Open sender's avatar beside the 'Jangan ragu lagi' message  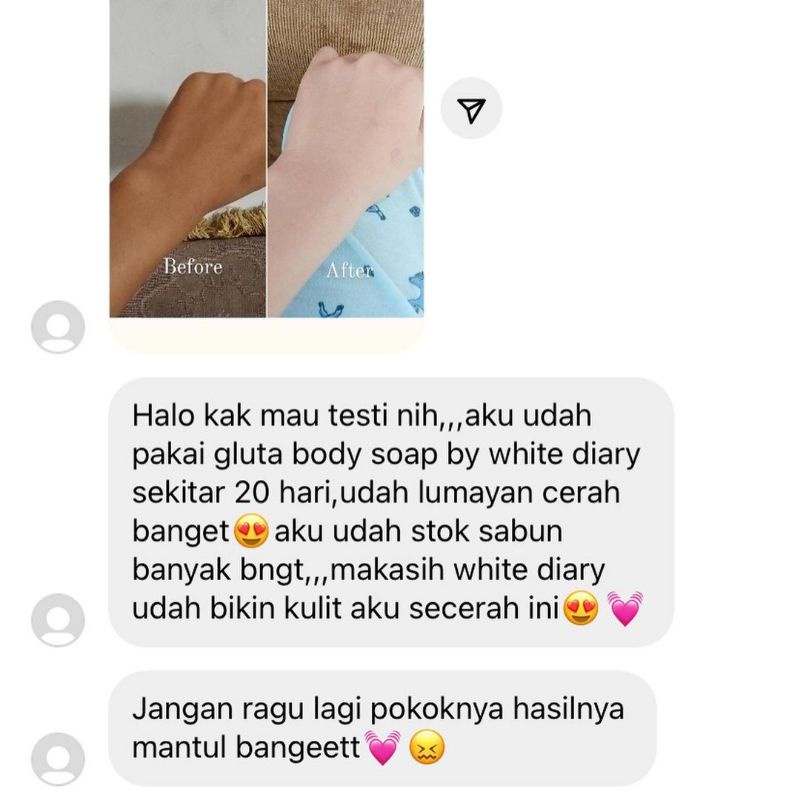point(58,758)
